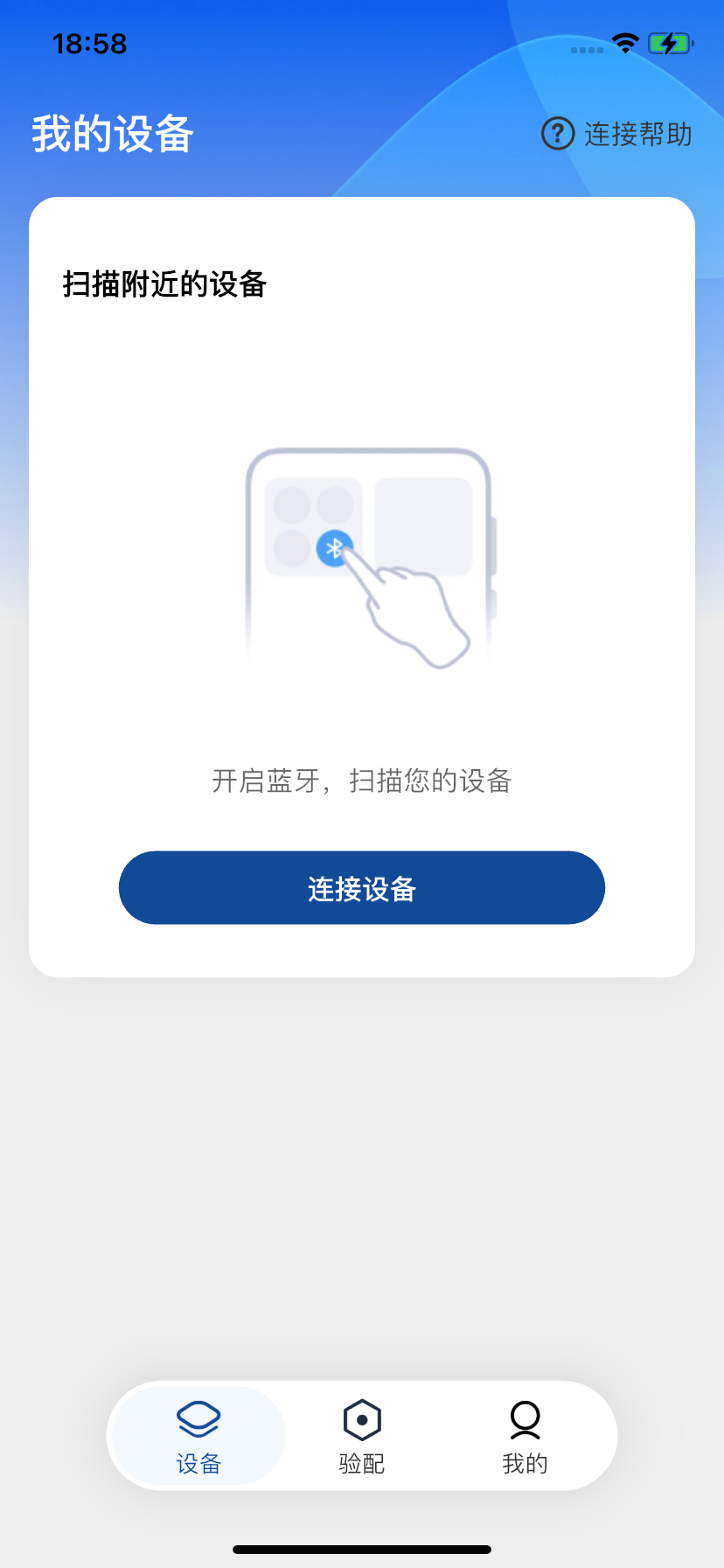This screenshot has width=724, height=1568.
Task: Select the person-shaped 我的 (Mine) icon
Action: (525, 1419)
